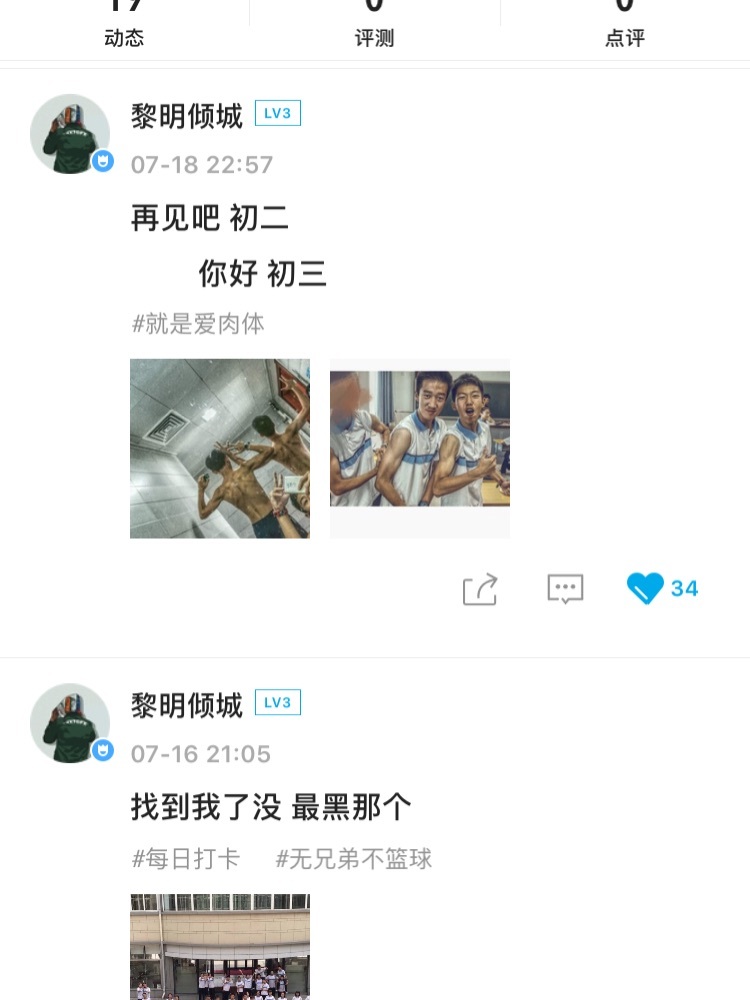Open avatar on the 07-18 22:57 post
Image resolution: width=750 pixels, height=1000 pixels.
tap(70, 134)
